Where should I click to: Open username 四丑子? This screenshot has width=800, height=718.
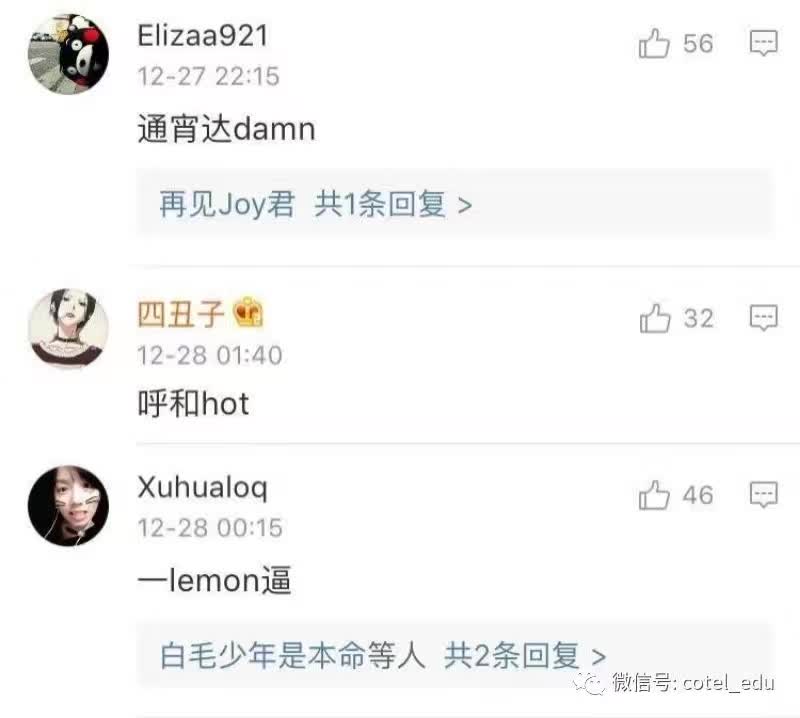[182, 314]
